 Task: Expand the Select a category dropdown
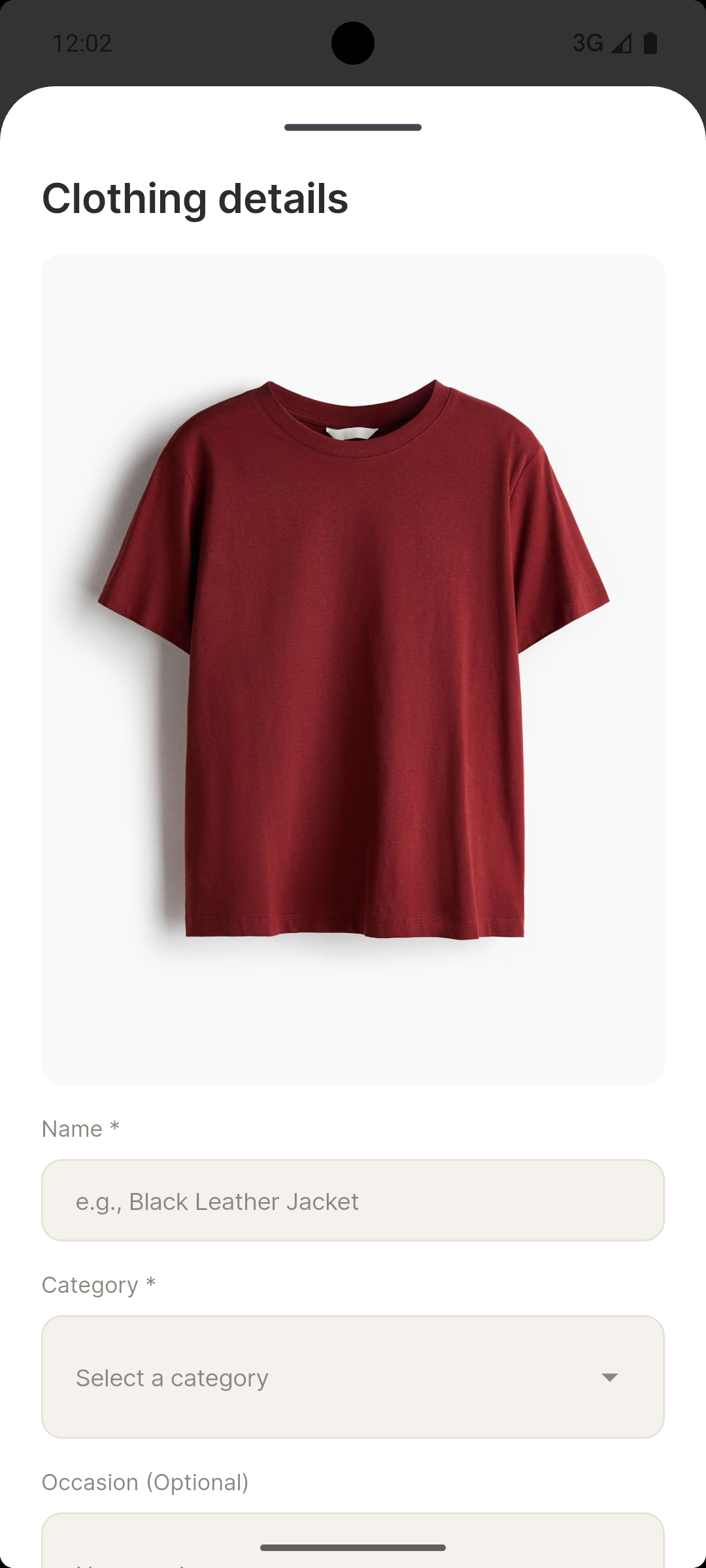[x=353, y=1377]
